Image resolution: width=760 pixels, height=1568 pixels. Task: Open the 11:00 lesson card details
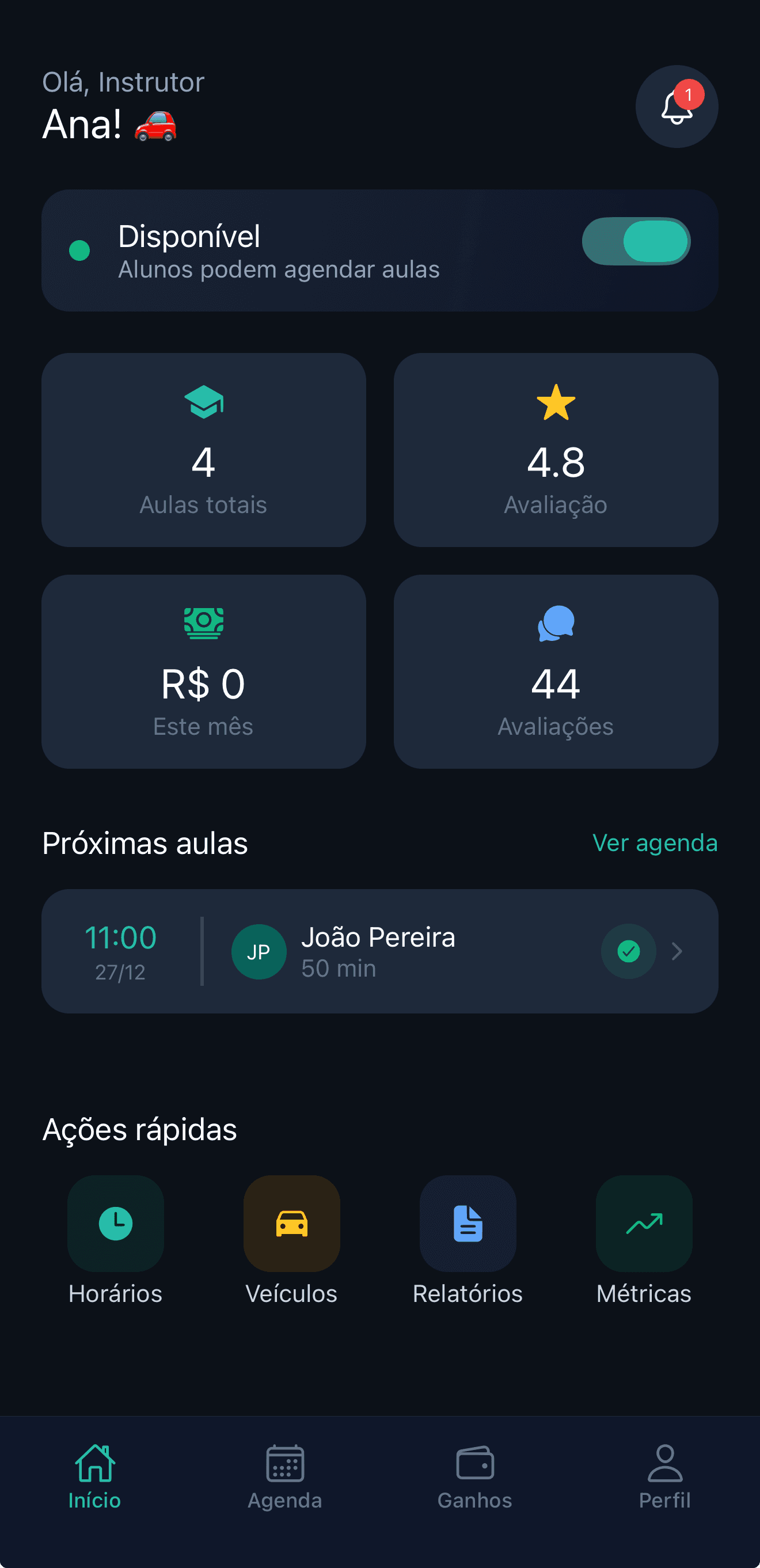(379, 951)
